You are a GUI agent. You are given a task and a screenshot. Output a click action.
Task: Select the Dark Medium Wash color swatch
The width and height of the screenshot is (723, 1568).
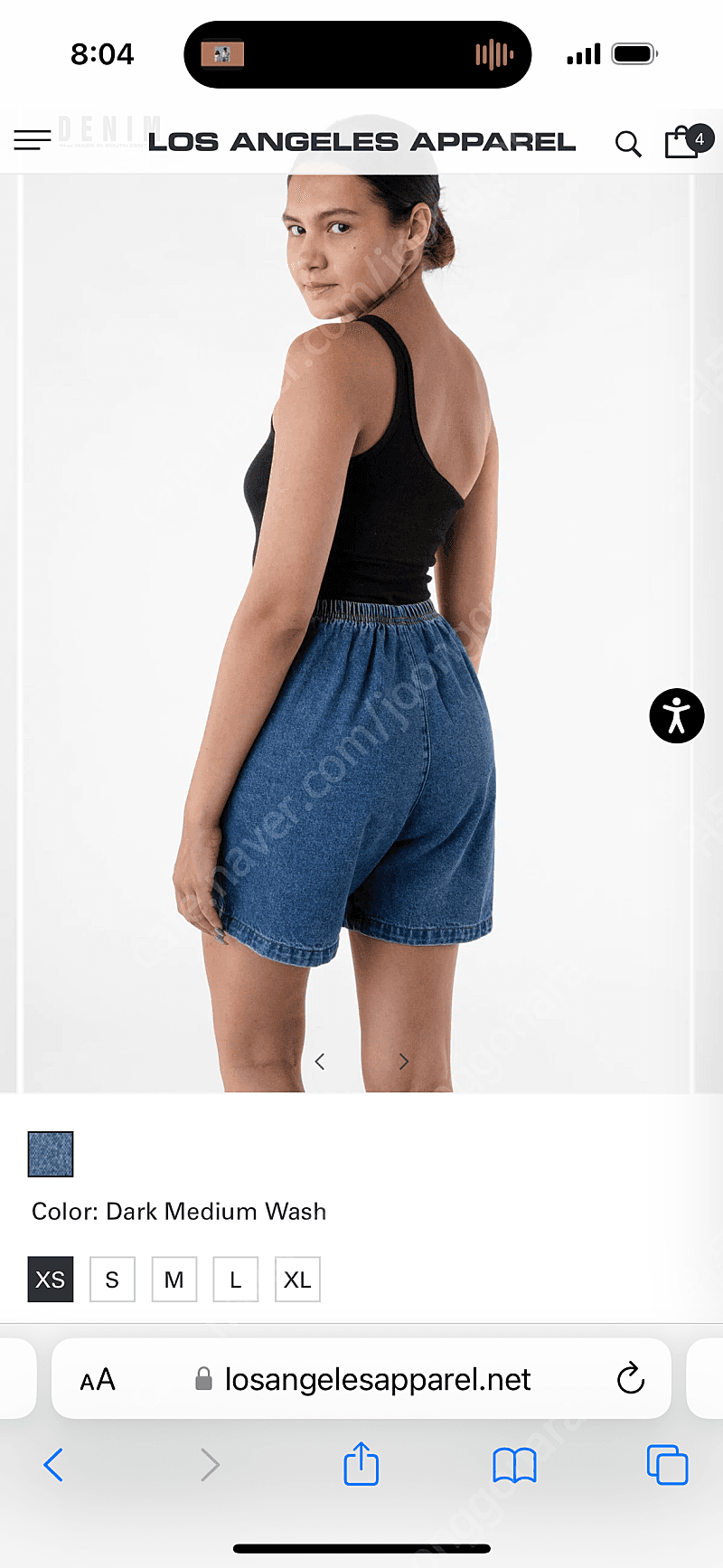(50, 1154)
